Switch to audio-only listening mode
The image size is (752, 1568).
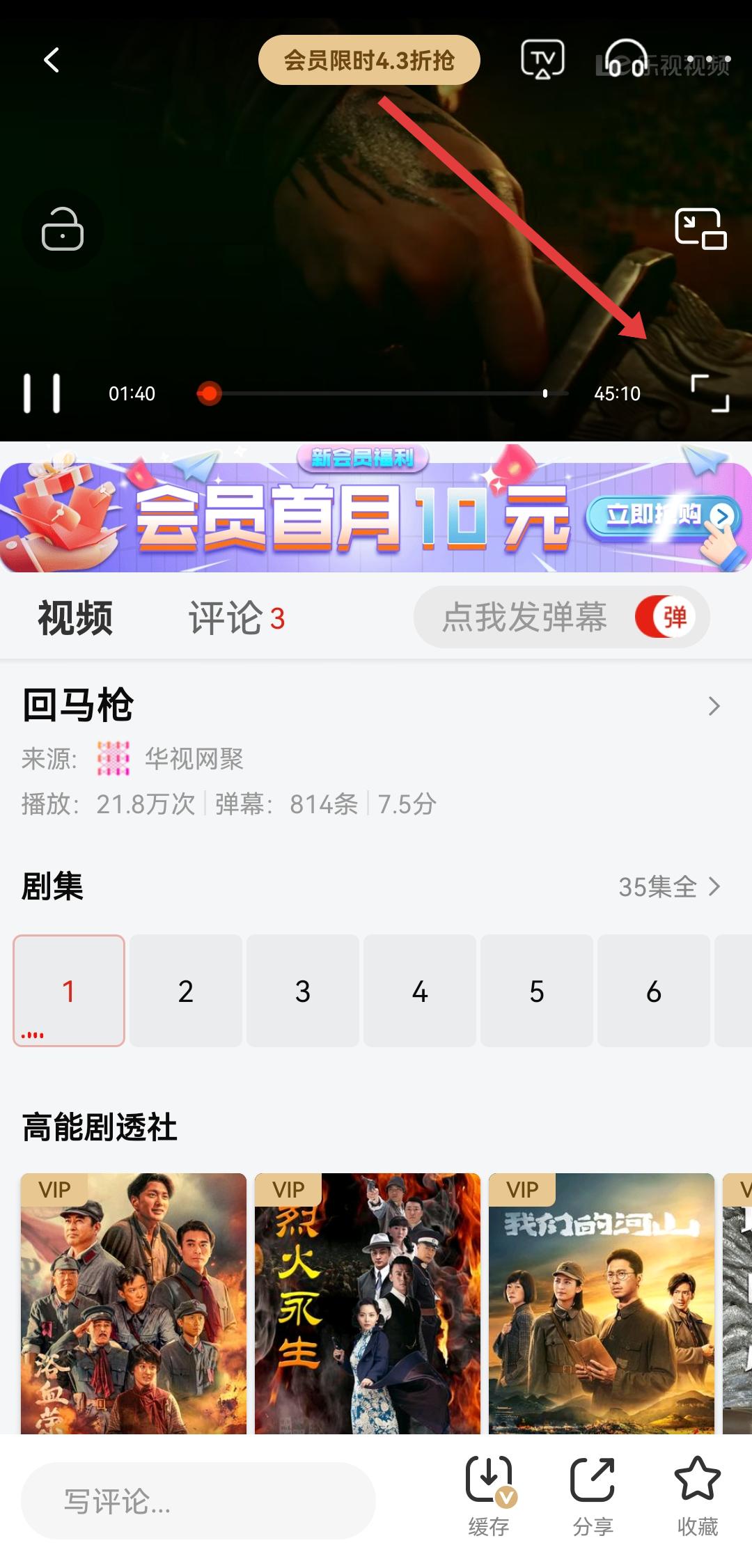[625, 59]
